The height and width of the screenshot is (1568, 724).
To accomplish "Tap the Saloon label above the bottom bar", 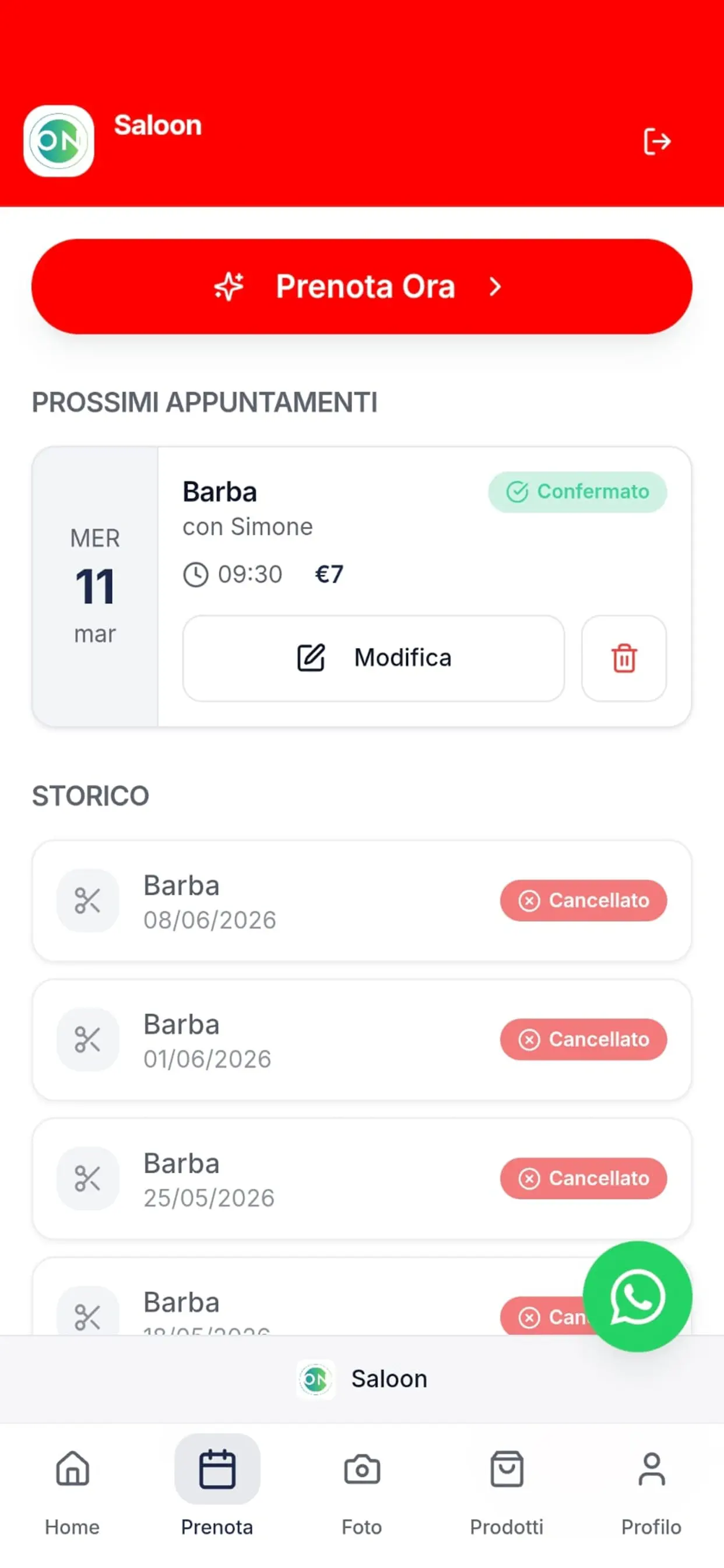I will (x=389, y=1378).
